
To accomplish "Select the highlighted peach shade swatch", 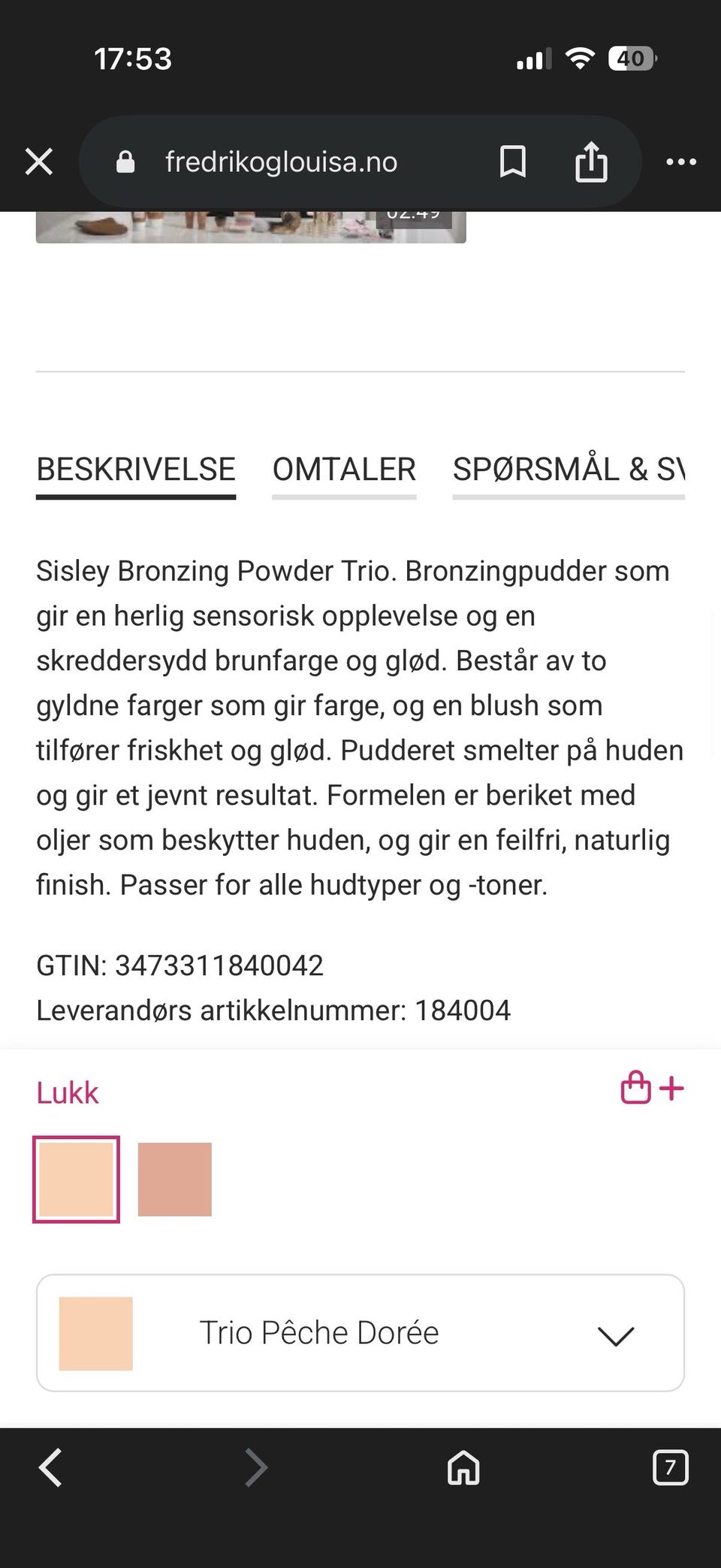I will click(76, 1180).
